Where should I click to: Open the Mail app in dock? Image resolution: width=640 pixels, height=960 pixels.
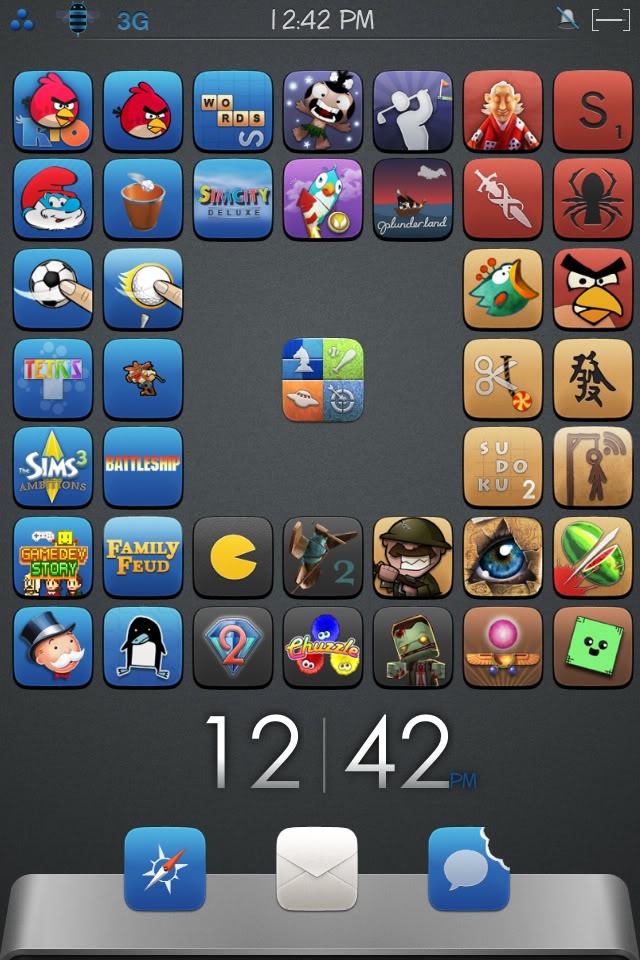point(317,869)
